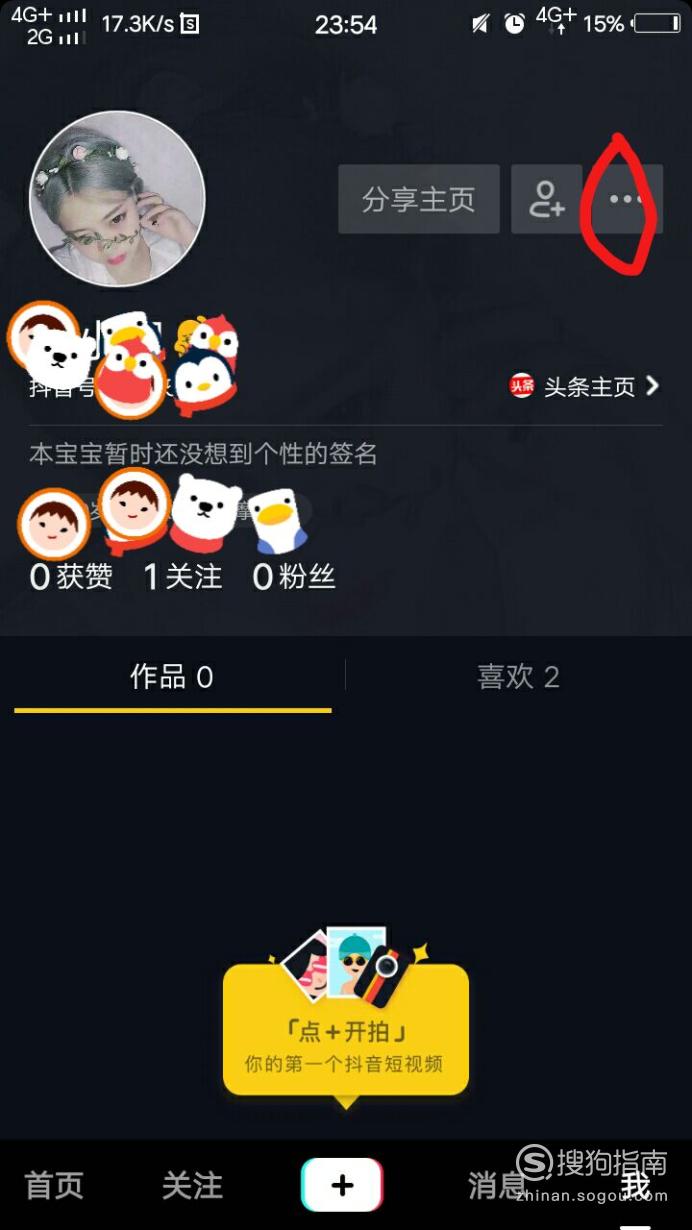Switch to the 喜欢 tab
The width and height of the screenshot is (692, 1230).
pos(518,677)
